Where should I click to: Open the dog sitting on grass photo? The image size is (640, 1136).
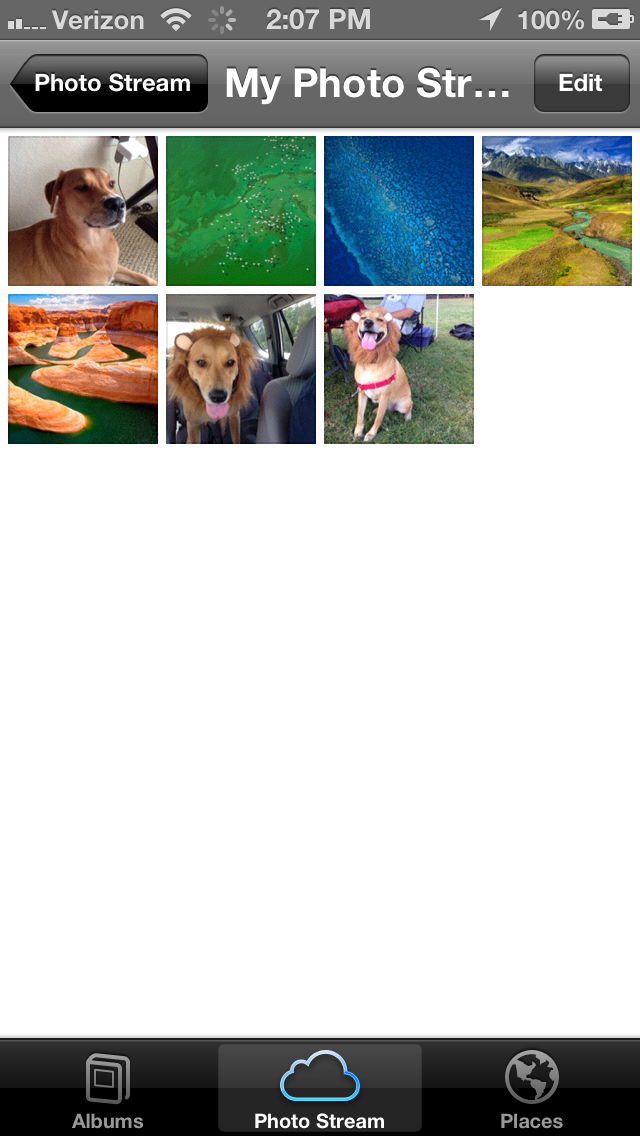(399, 369)
